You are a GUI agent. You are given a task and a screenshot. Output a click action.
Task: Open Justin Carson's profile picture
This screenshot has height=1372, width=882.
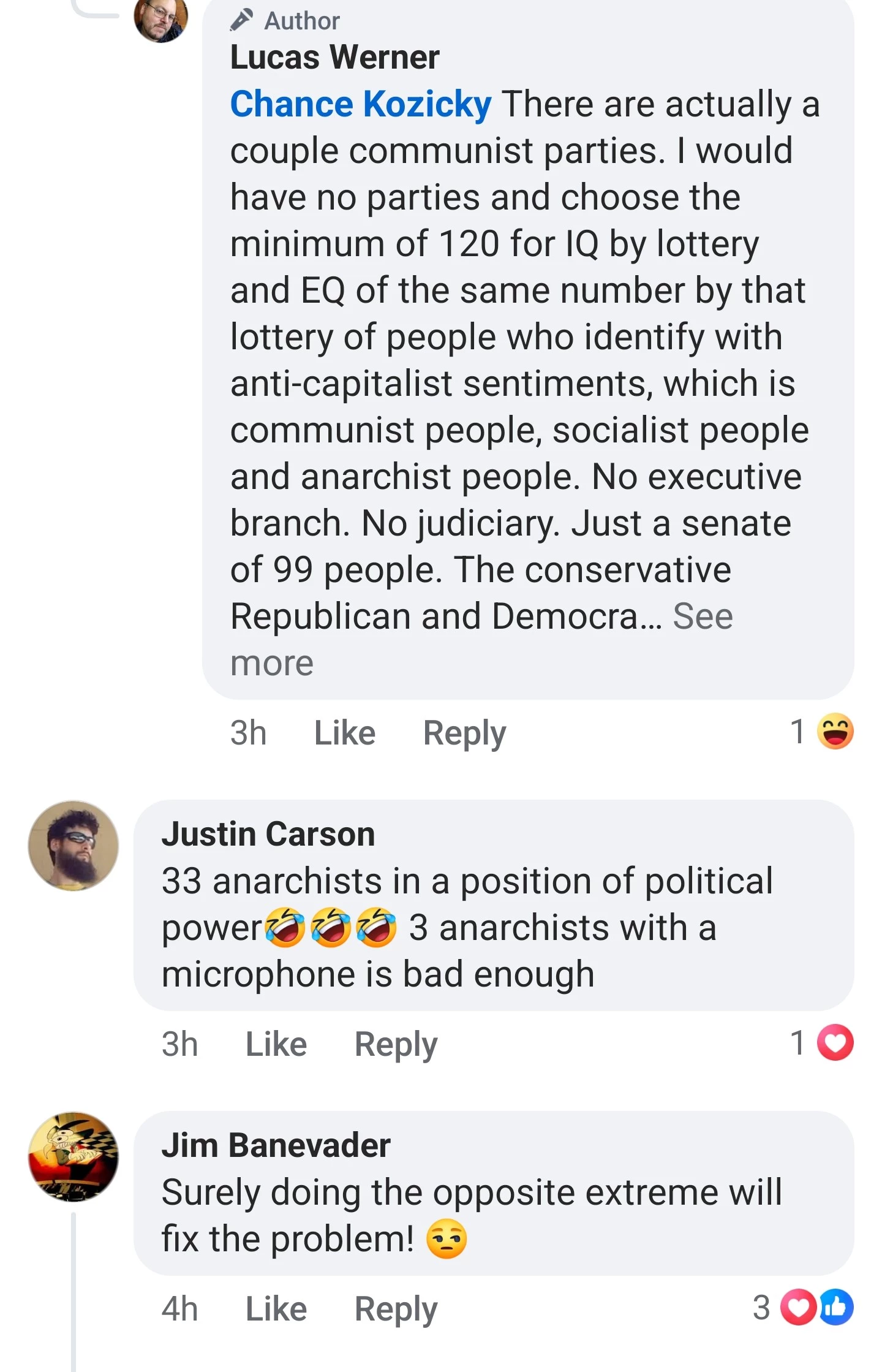tap(73, 846)
